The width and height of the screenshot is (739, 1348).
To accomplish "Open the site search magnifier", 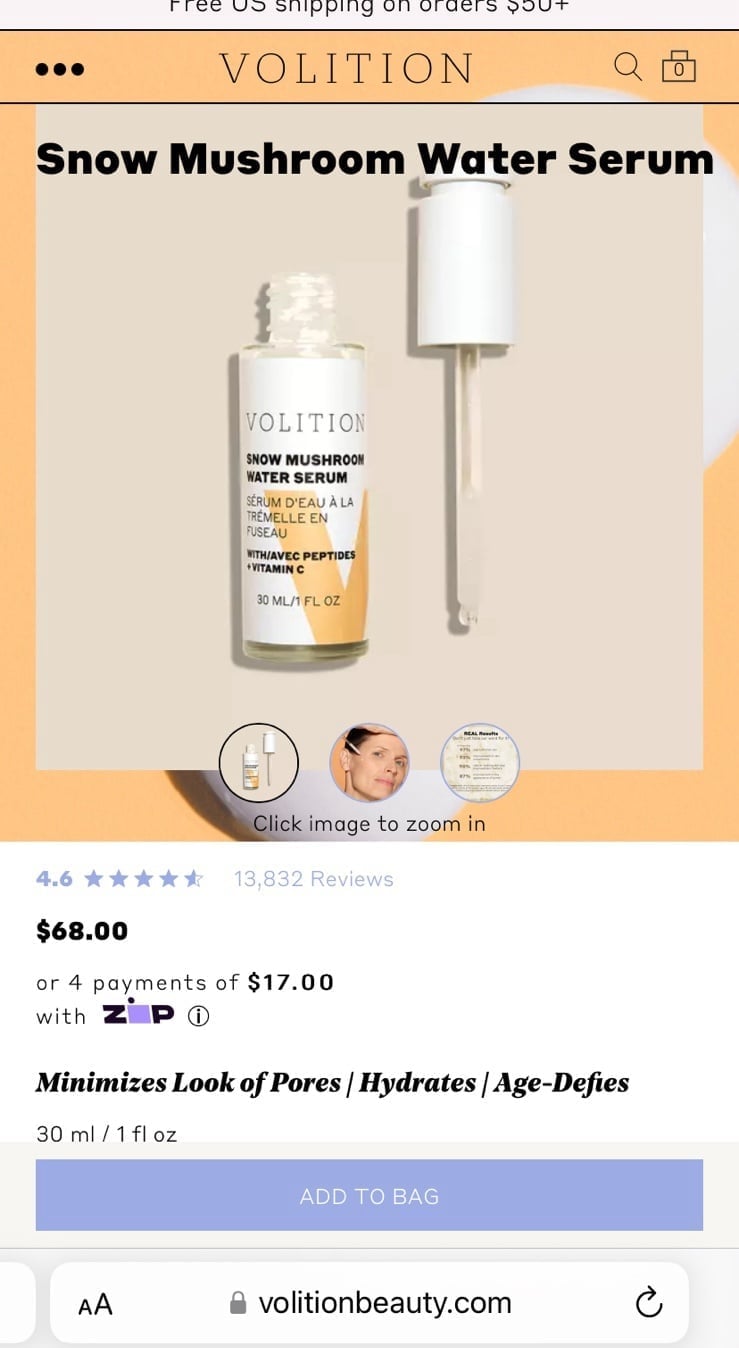I will pyautogui.click(x=627, y=67).
